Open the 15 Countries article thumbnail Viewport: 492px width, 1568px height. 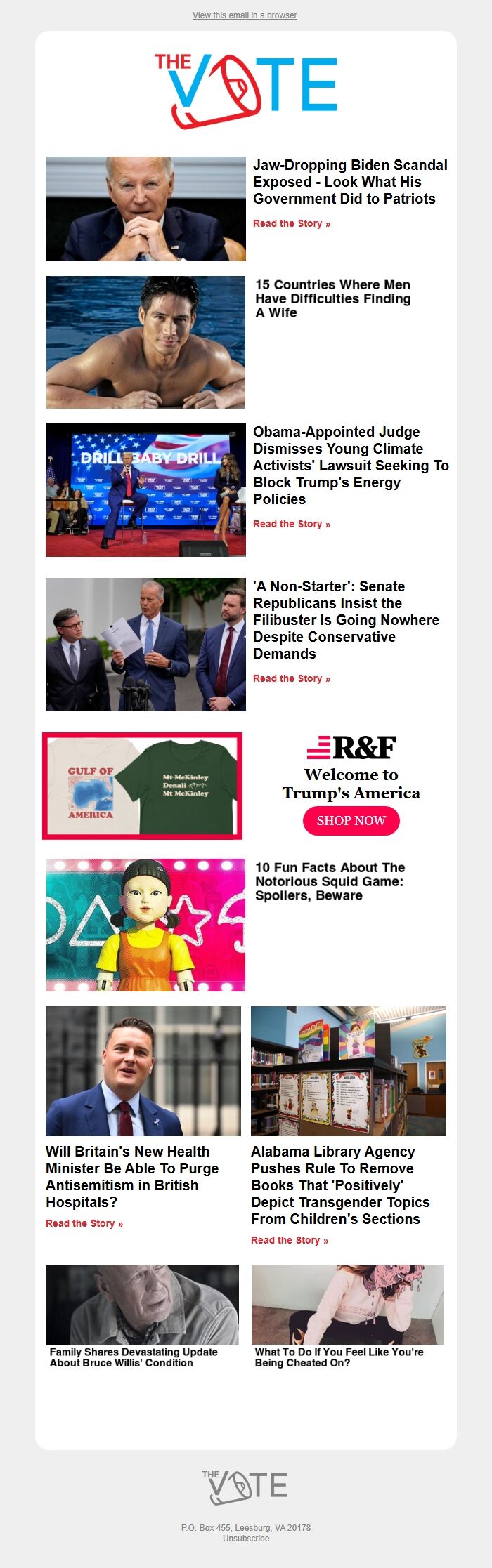pyautogui.click(x=145, y=342)
